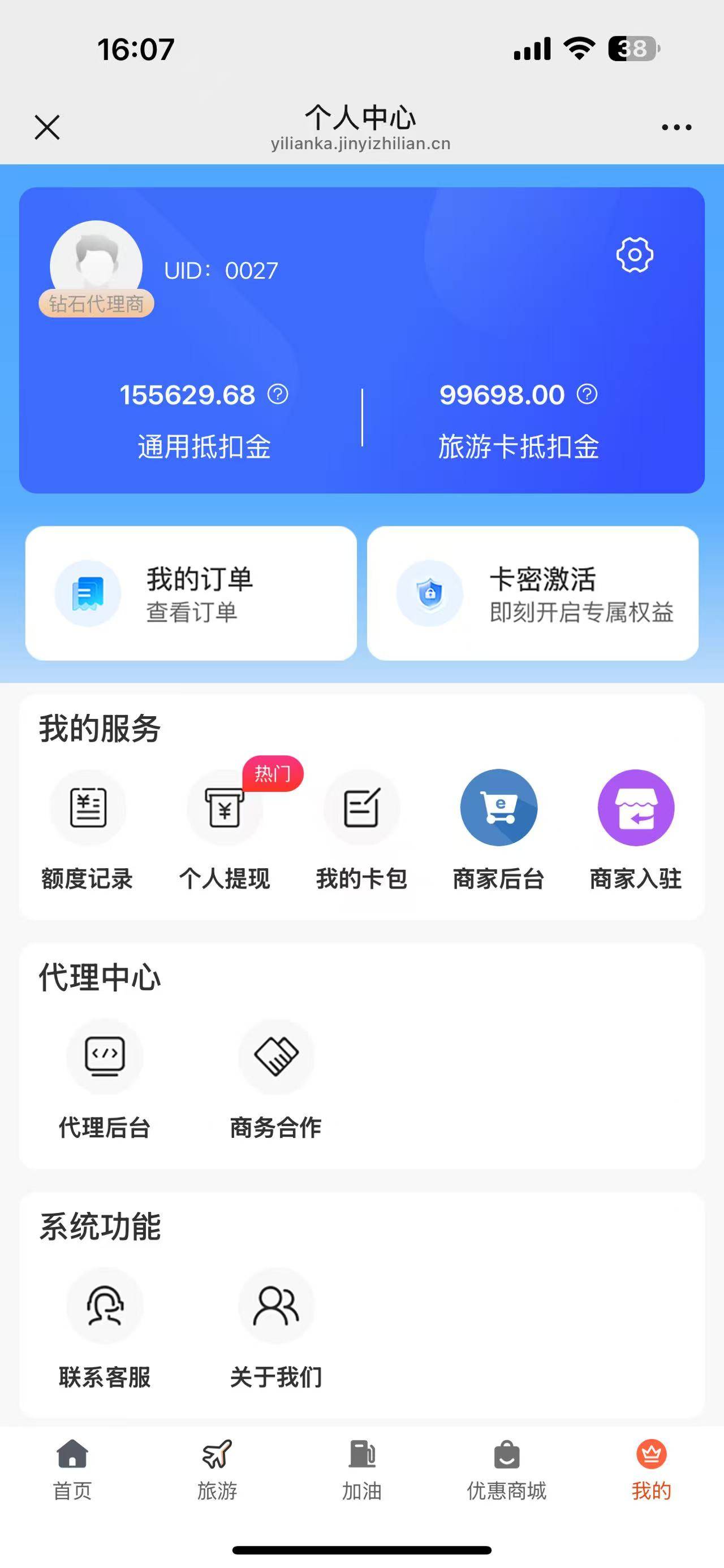Contact support via 联系客服
724x1568 pixels.
105,1327
